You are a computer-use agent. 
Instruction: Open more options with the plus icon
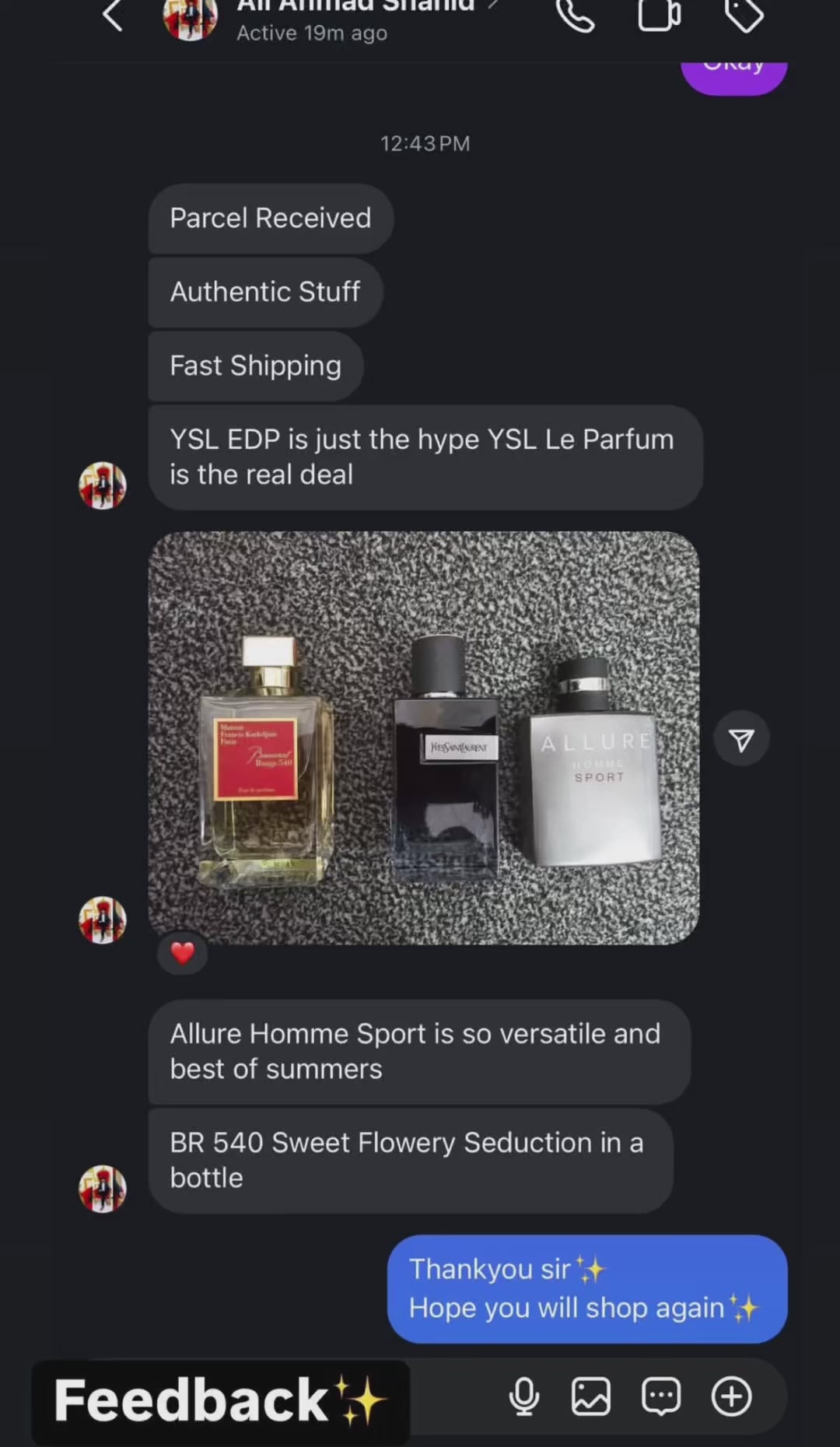(x=731, y=1396)
